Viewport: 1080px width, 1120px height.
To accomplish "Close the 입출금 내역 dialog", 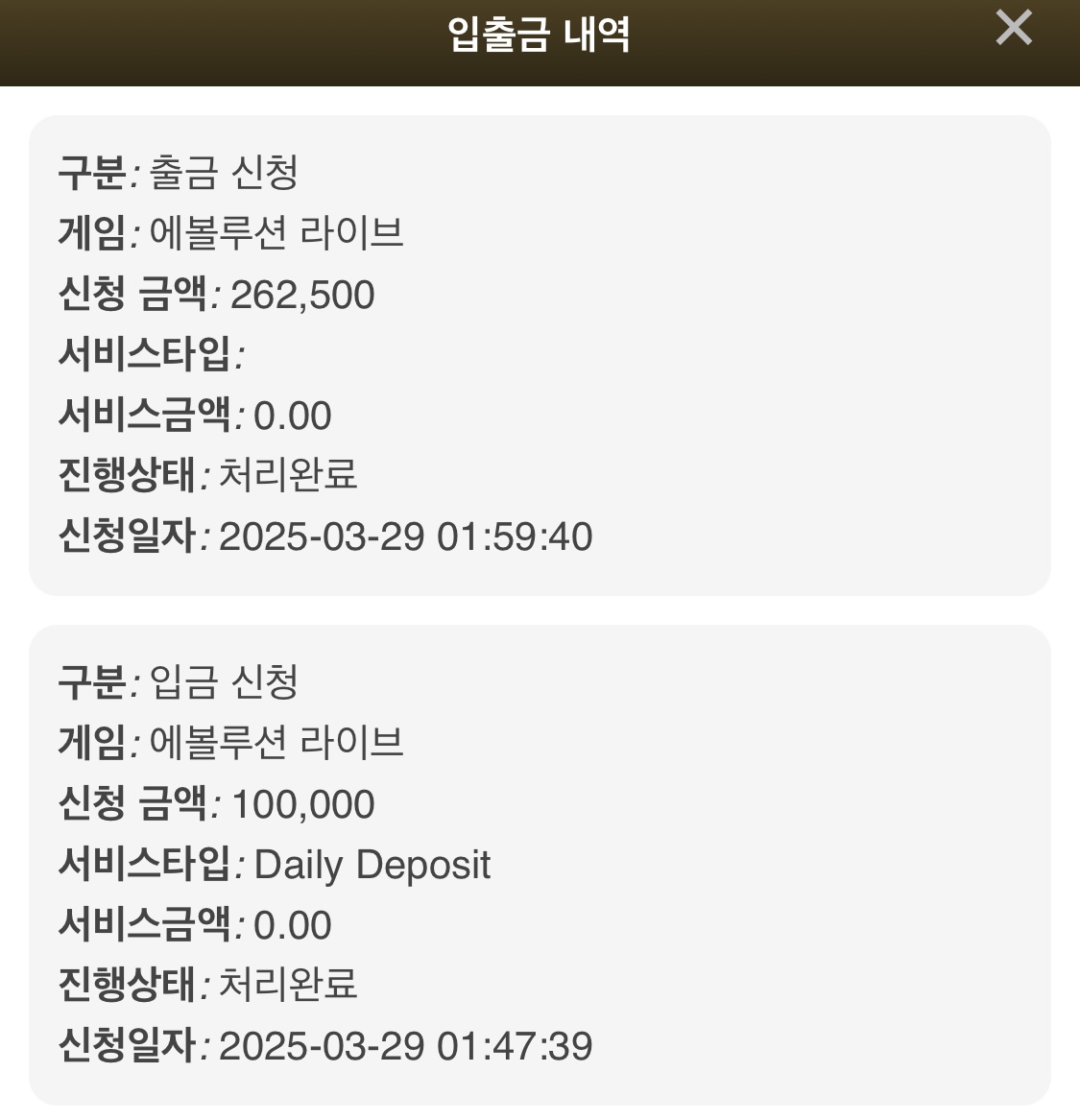I will point(1014,28).
